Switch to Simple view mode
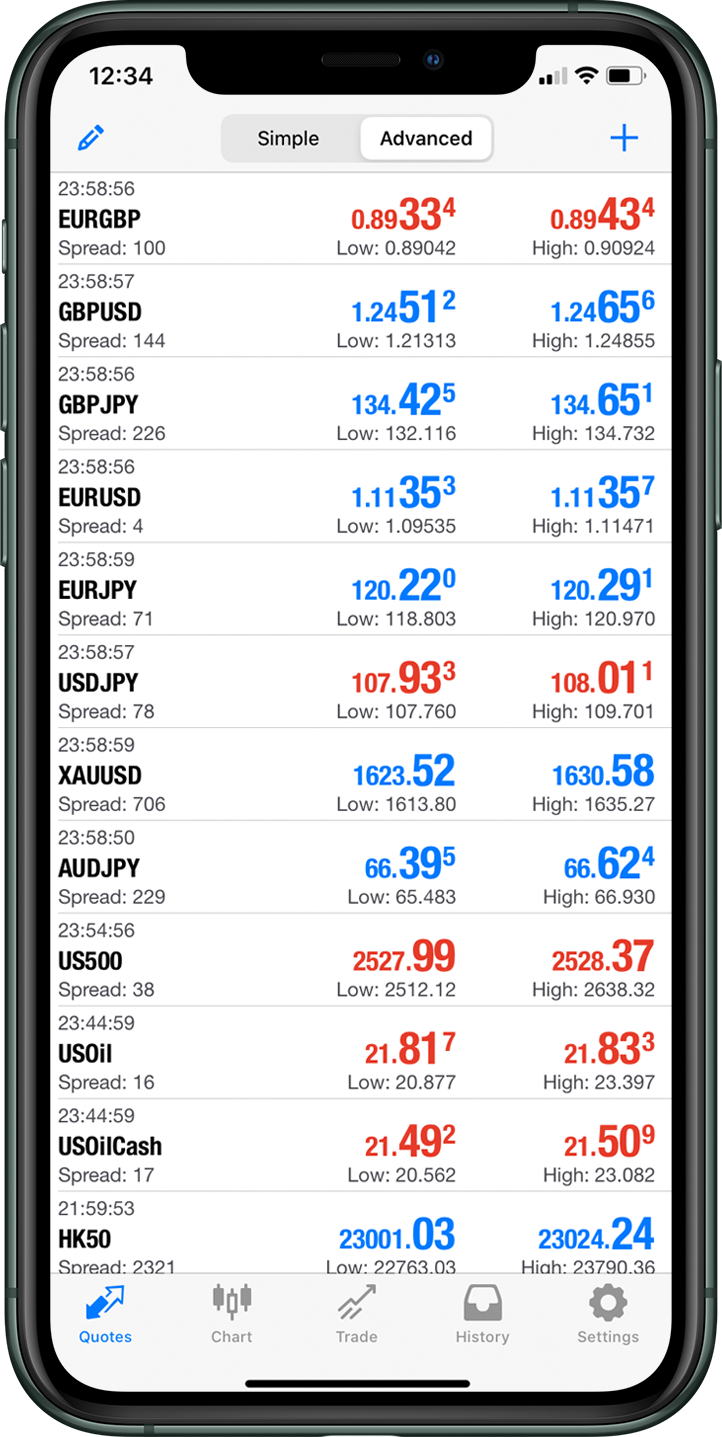Screen dimensions: 722x1437 coord(288,139)
